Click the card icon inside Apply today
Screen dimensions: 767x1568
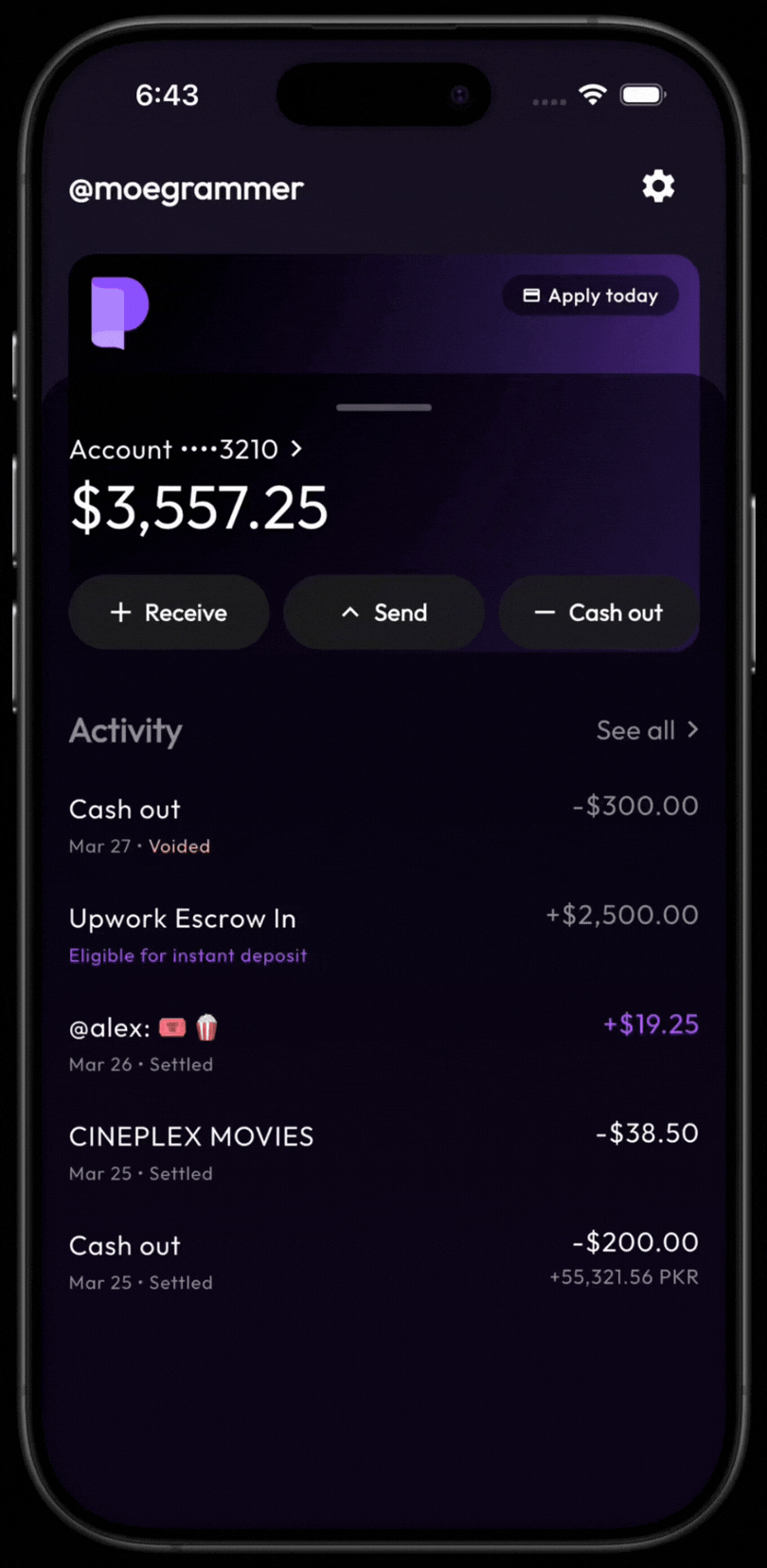pyautogui.click(x=533, y=295)
